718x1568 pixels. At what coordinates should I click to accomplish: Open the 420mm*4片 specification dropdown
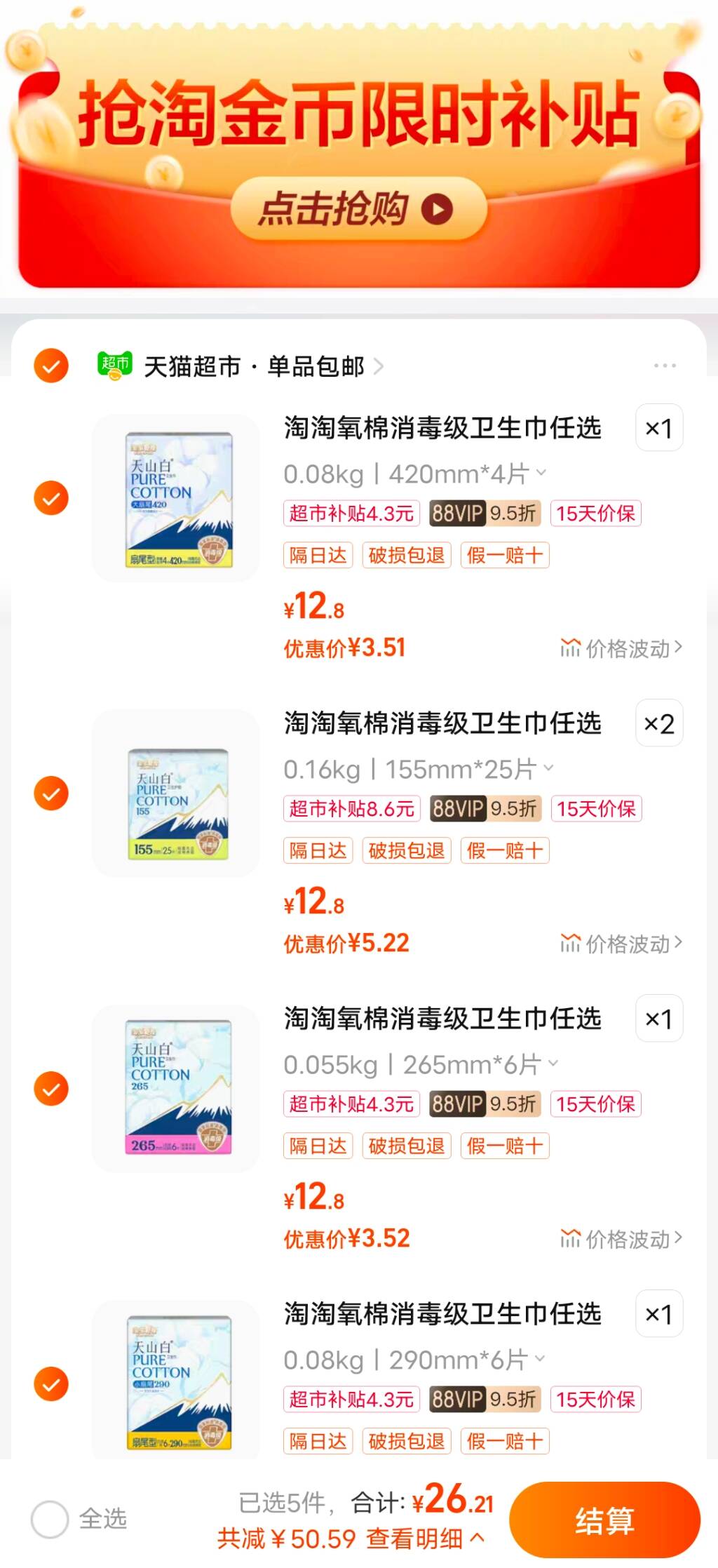point(540,474)
